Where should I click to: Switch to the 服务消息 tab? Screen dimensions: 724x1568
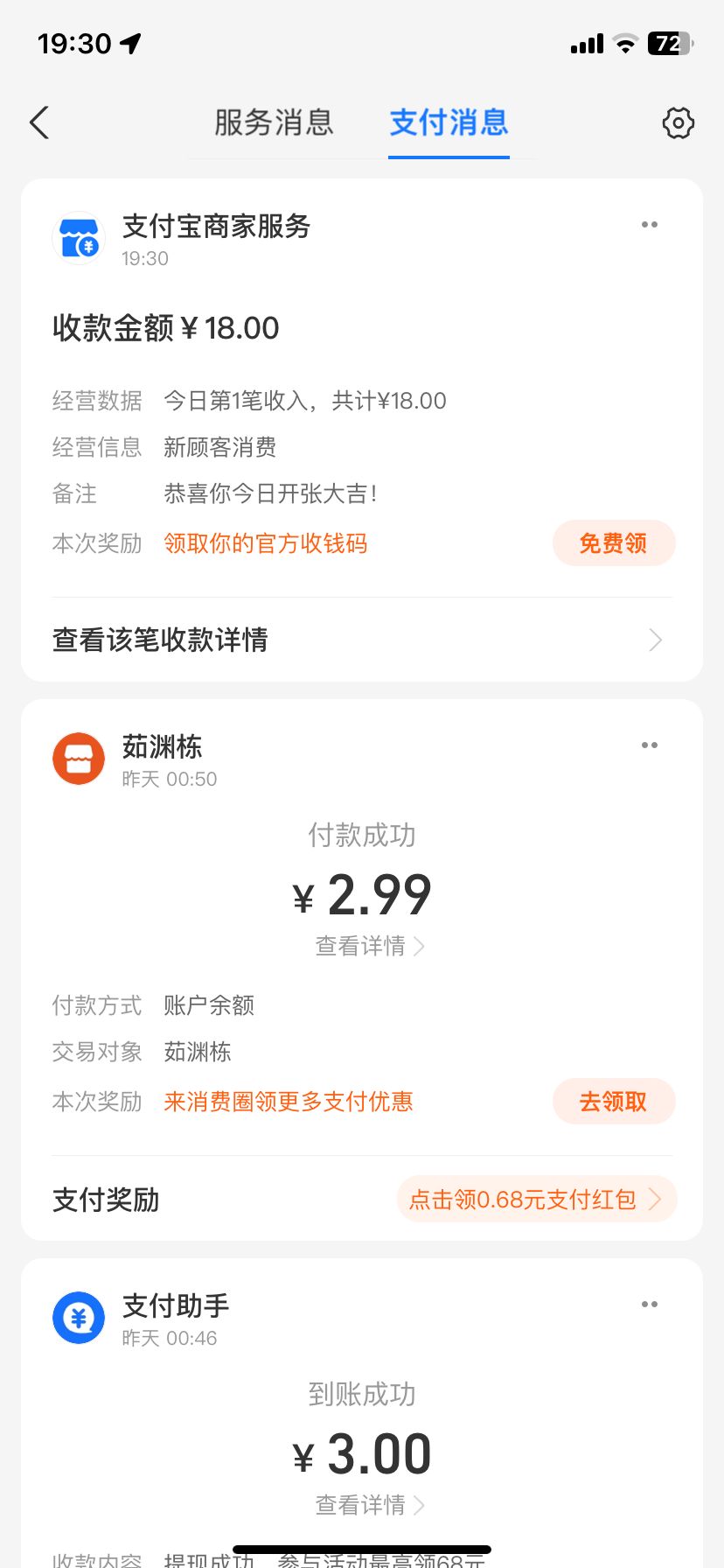coord(274,123)
